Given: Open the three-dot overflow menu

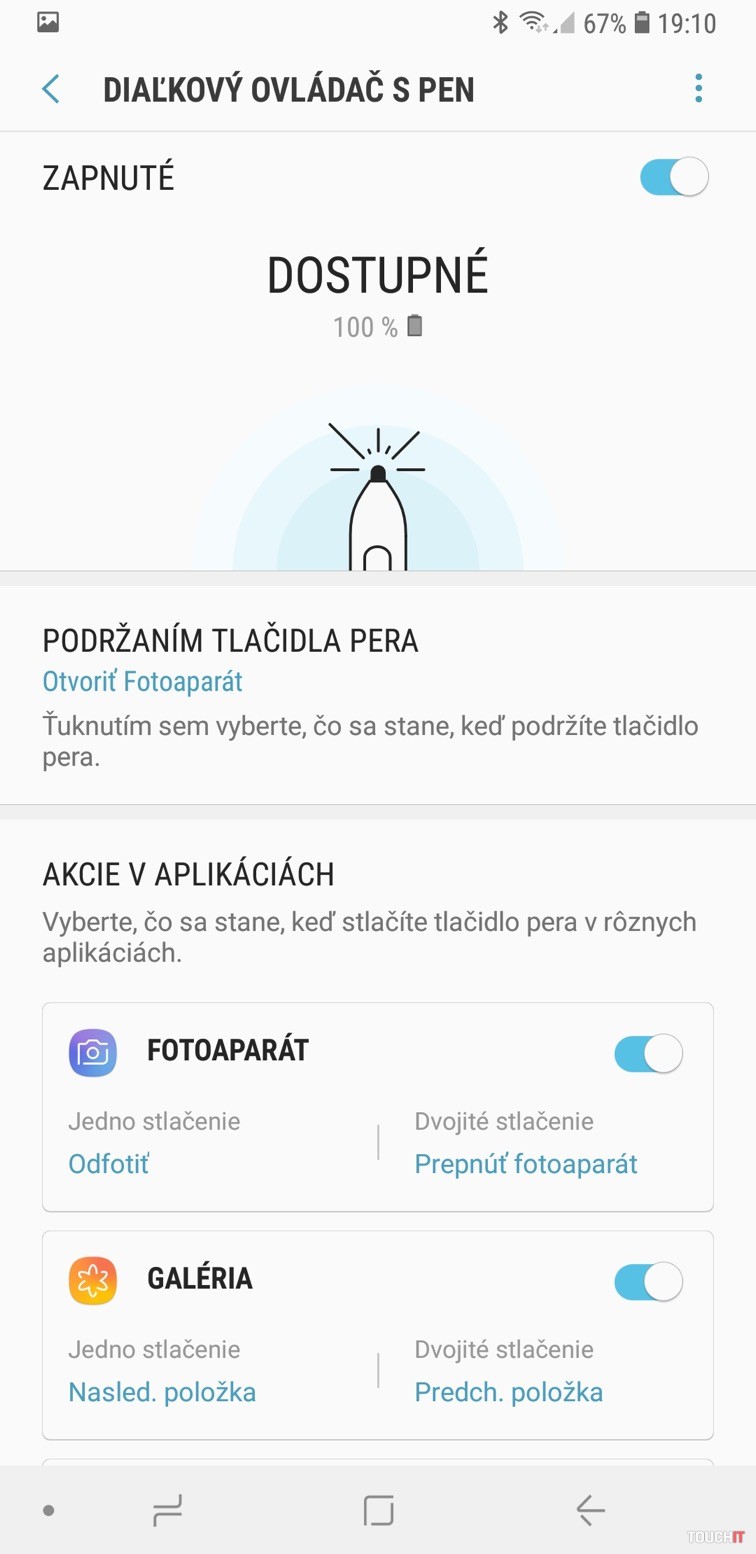Looking at the screenshot, I should [698, 89].
